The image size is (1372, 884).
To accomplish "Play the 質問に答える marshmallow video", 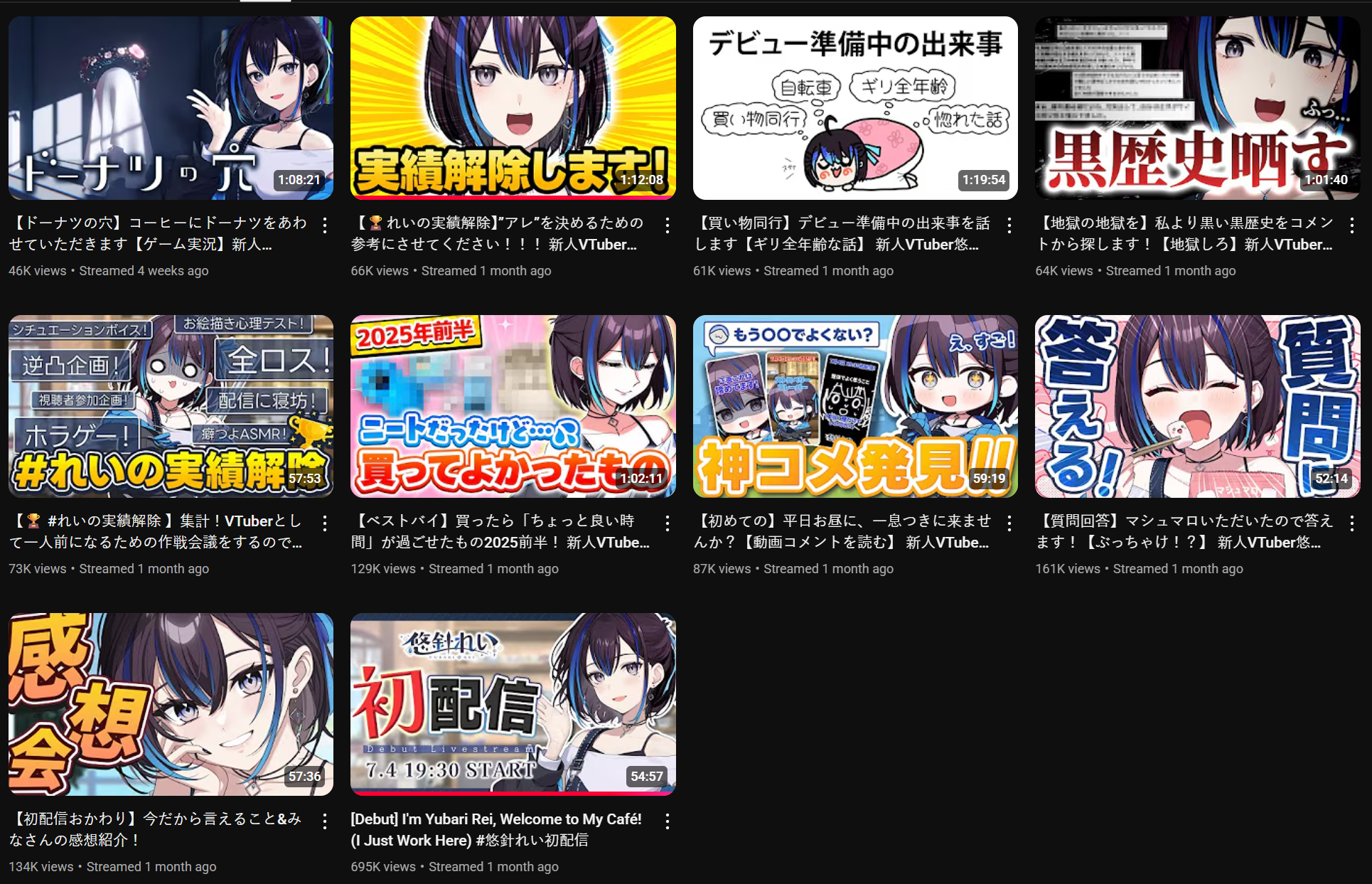I will [x=1197, y=406].
